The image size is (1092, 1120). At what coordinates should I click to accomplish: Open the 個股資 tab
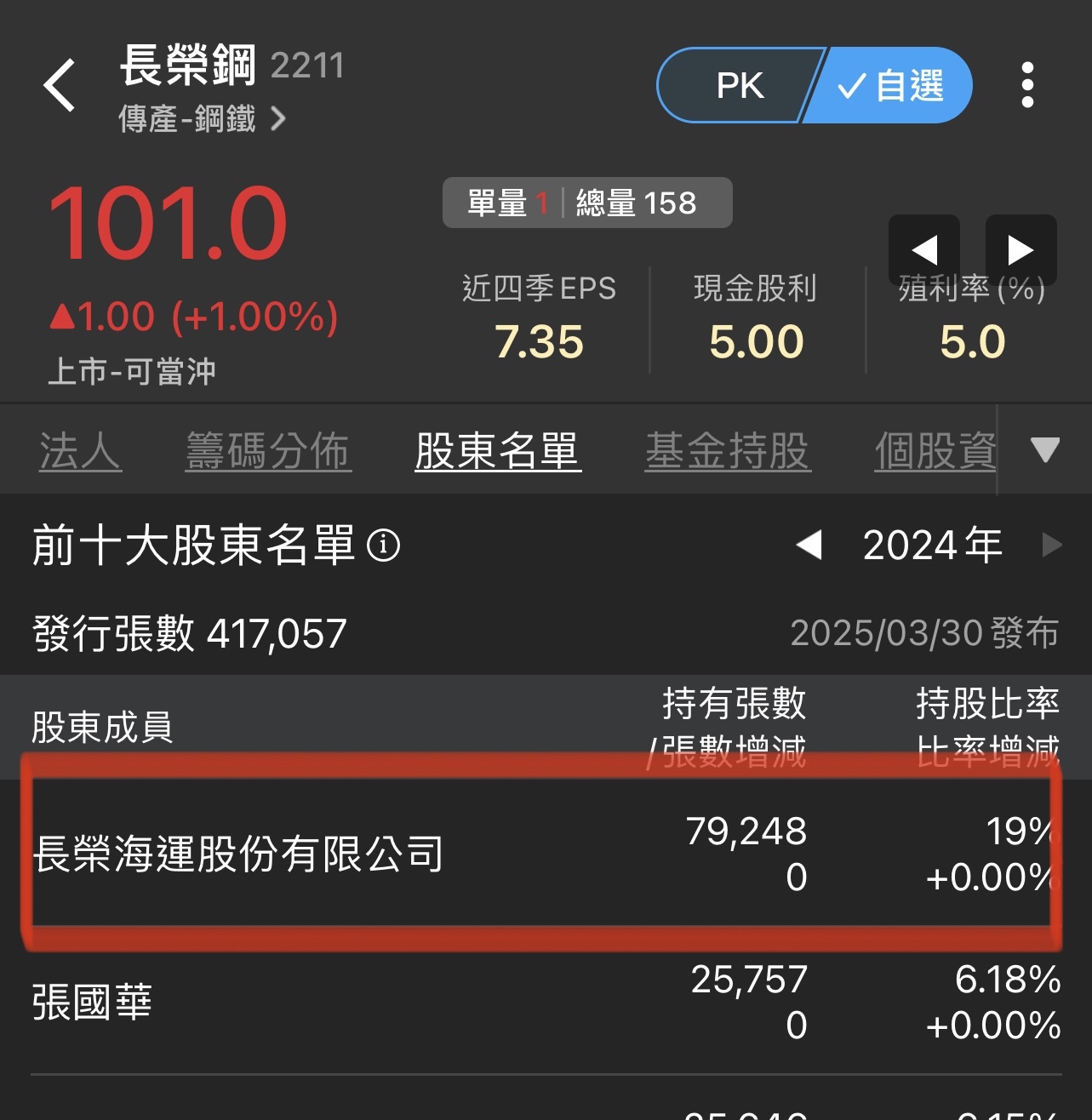click(x=935, y=450)
